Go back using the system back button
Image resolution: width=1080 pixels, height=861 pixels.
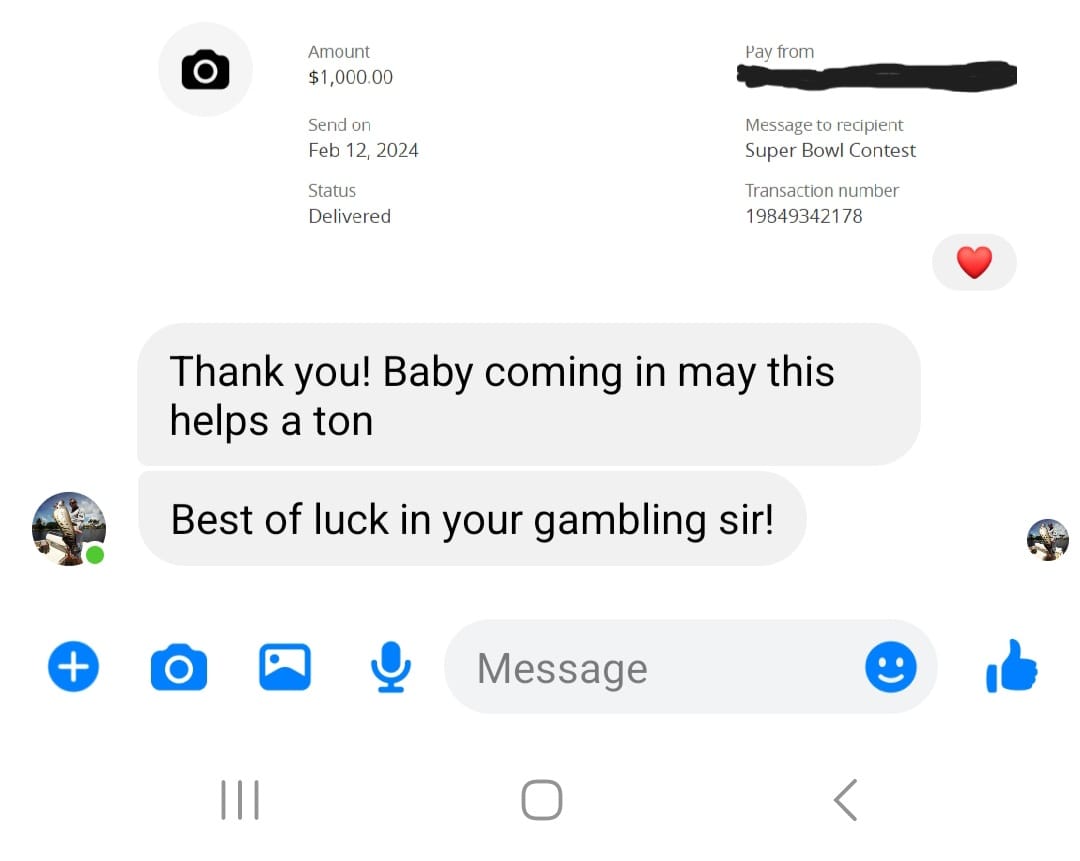(x=846, y=800)
